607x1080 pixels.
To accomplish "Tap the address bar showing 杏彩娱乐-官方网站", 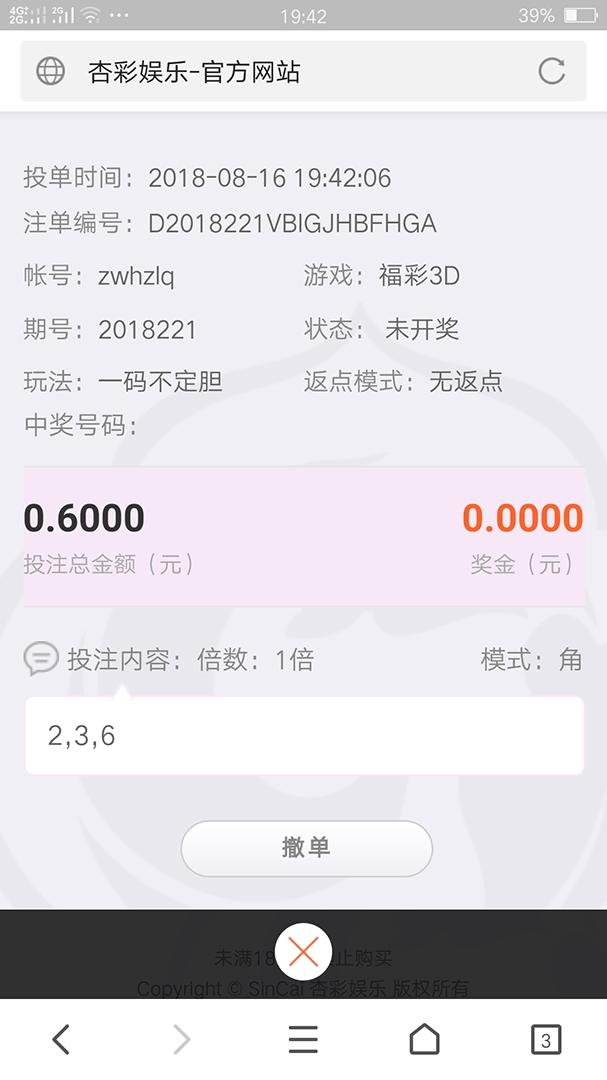I will click(x=290, y=71).
